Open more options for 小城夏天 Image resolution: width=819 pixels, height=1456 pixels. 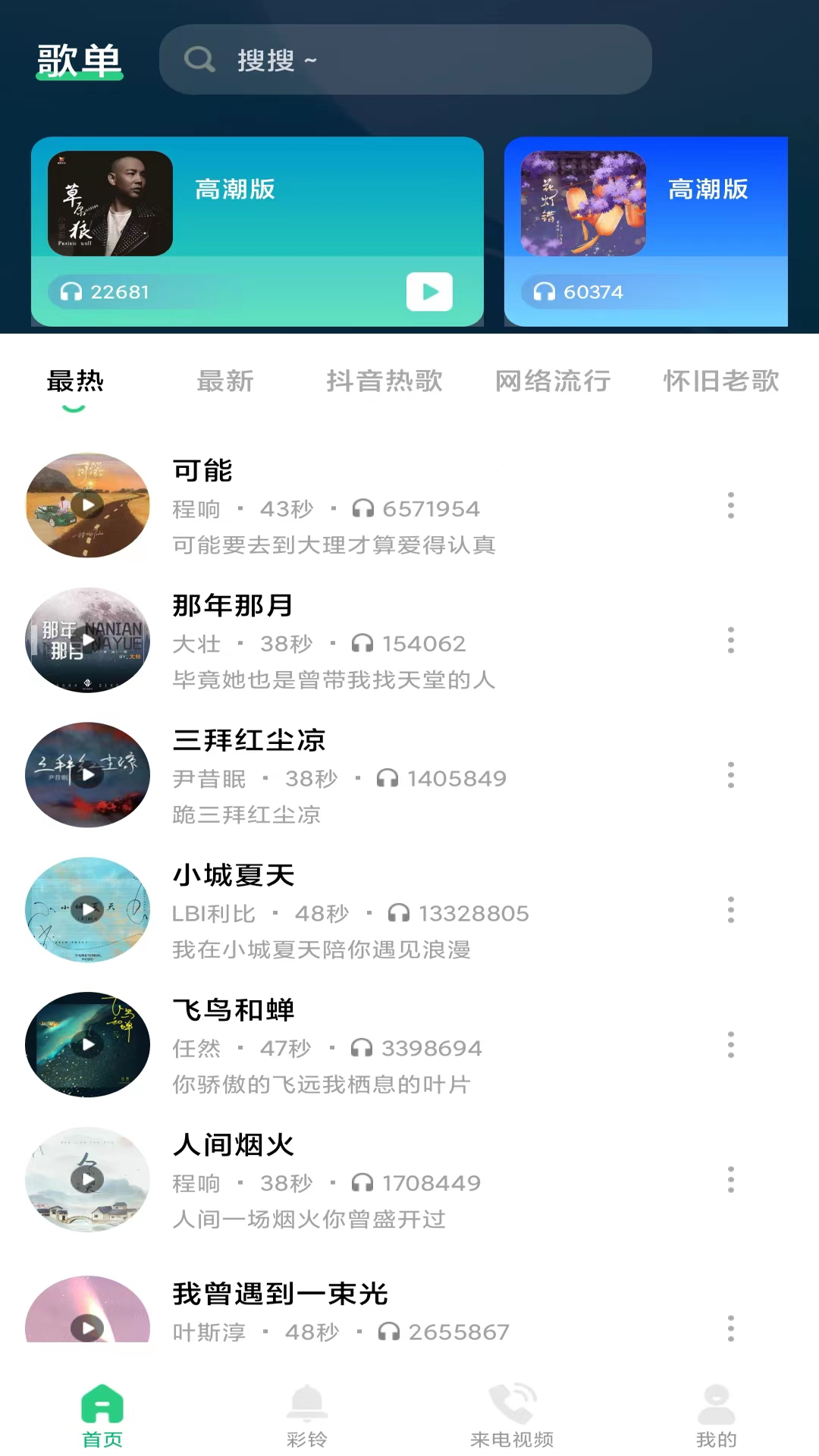(x=731, y=910)
